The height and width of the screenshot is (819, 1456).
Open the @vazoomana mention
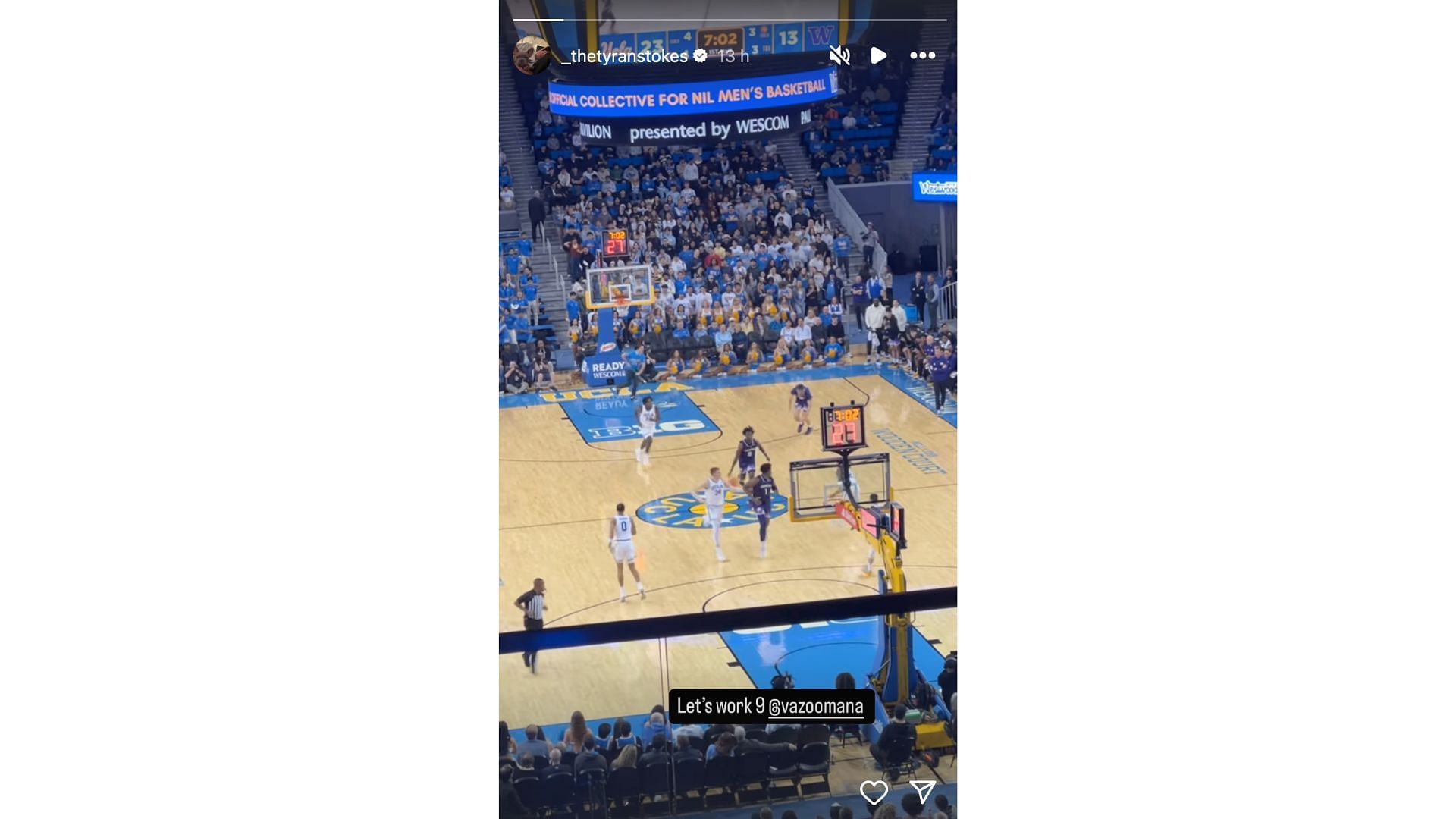coord(815,707)
